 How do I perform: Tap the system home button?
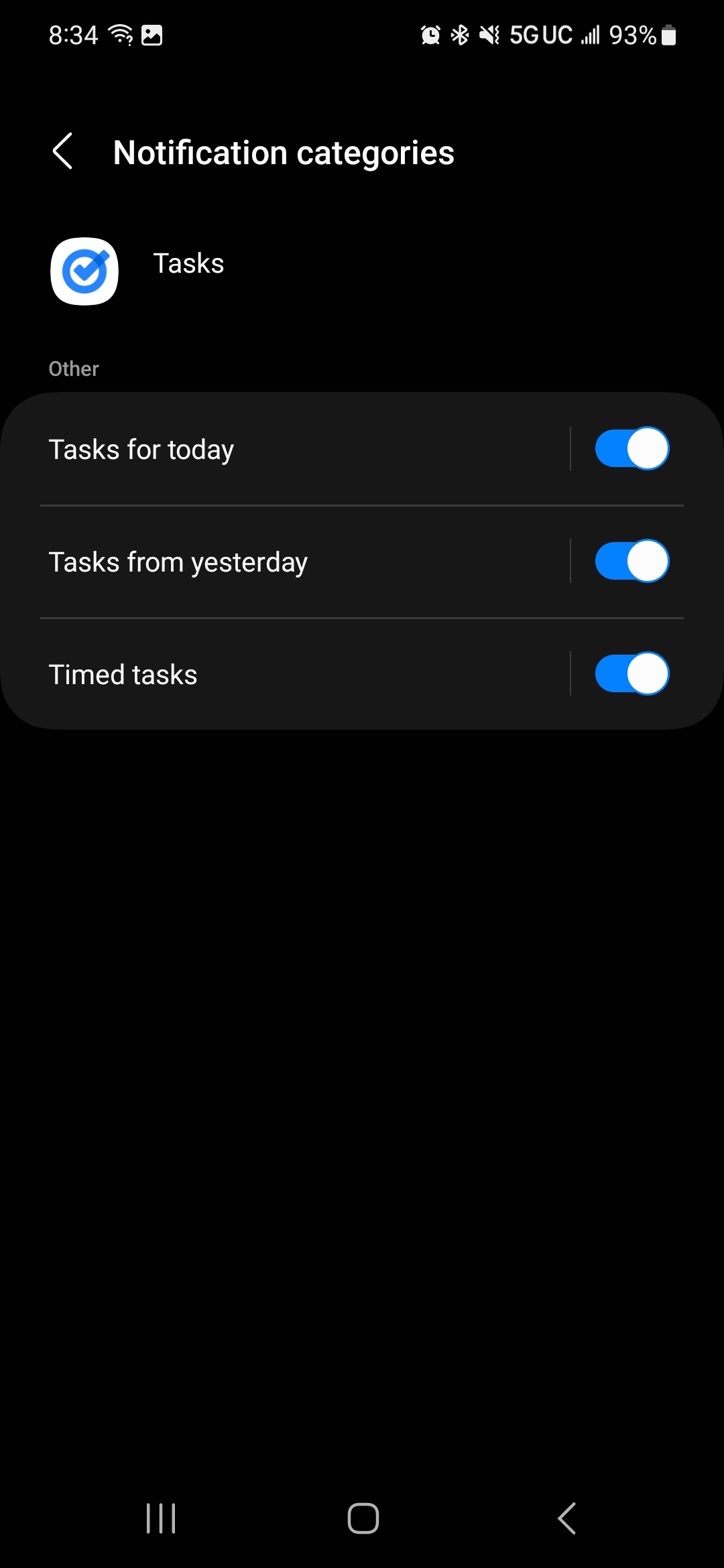click(x=363, y=1518)
